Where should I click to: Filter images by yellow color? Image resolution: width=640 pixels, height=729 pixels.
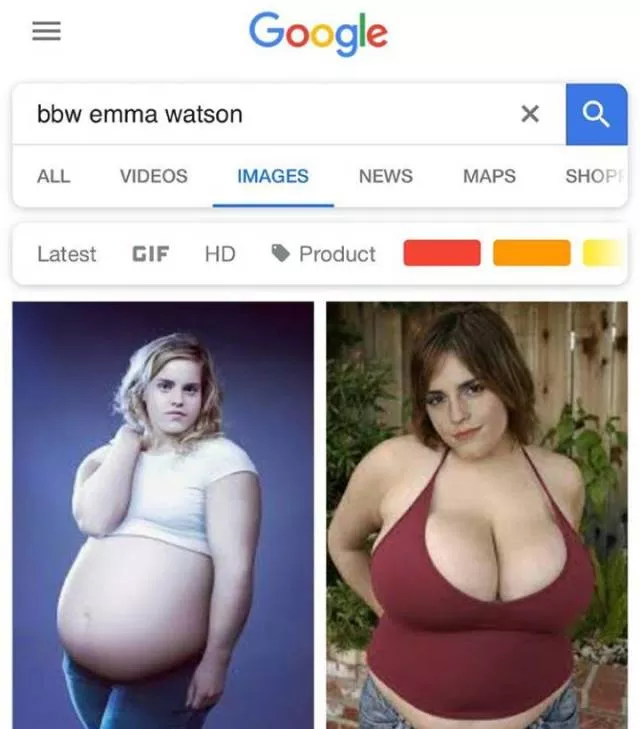pyautogui.click(x=602, y=254)
